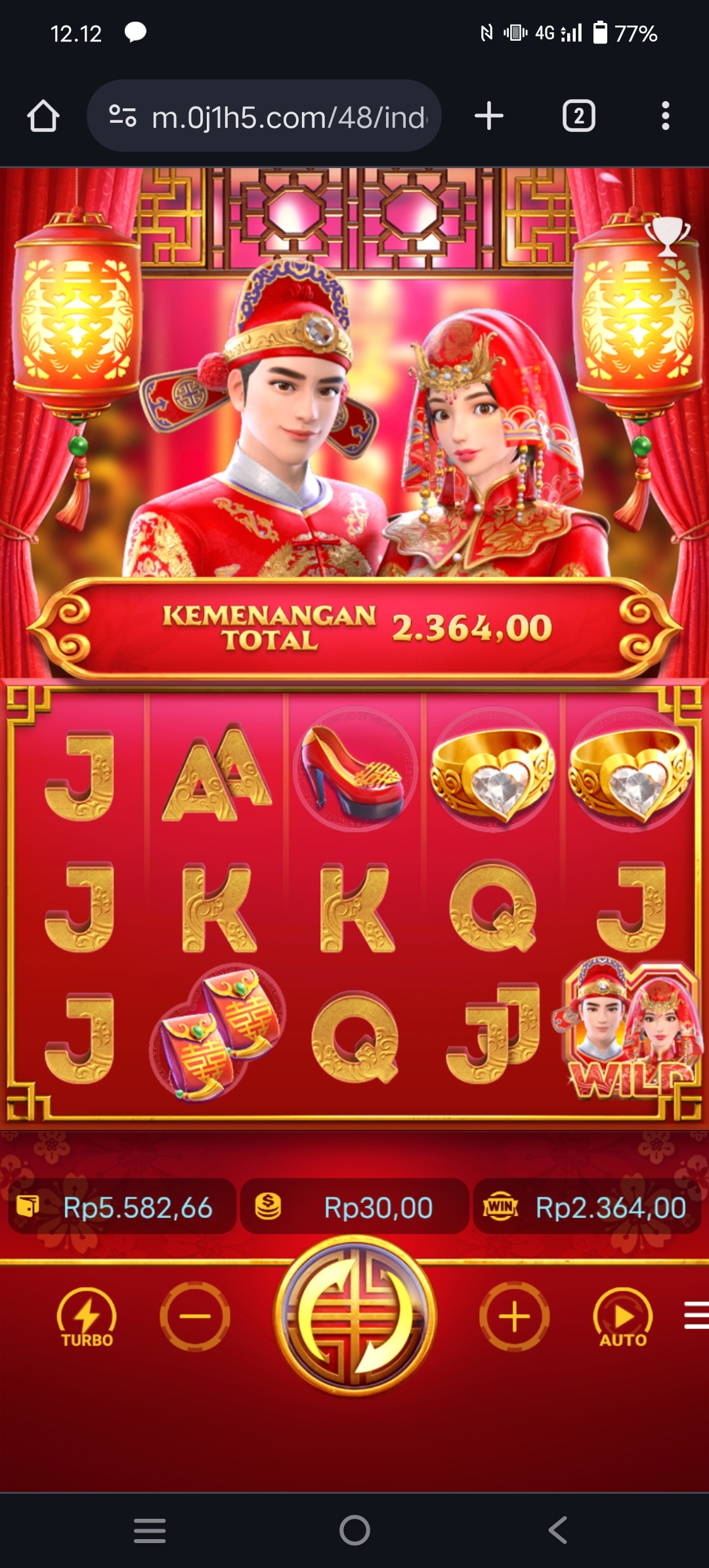Go back using system navigation
Viewport: 709px width, 1568px height.
[x=557, y=1530]
